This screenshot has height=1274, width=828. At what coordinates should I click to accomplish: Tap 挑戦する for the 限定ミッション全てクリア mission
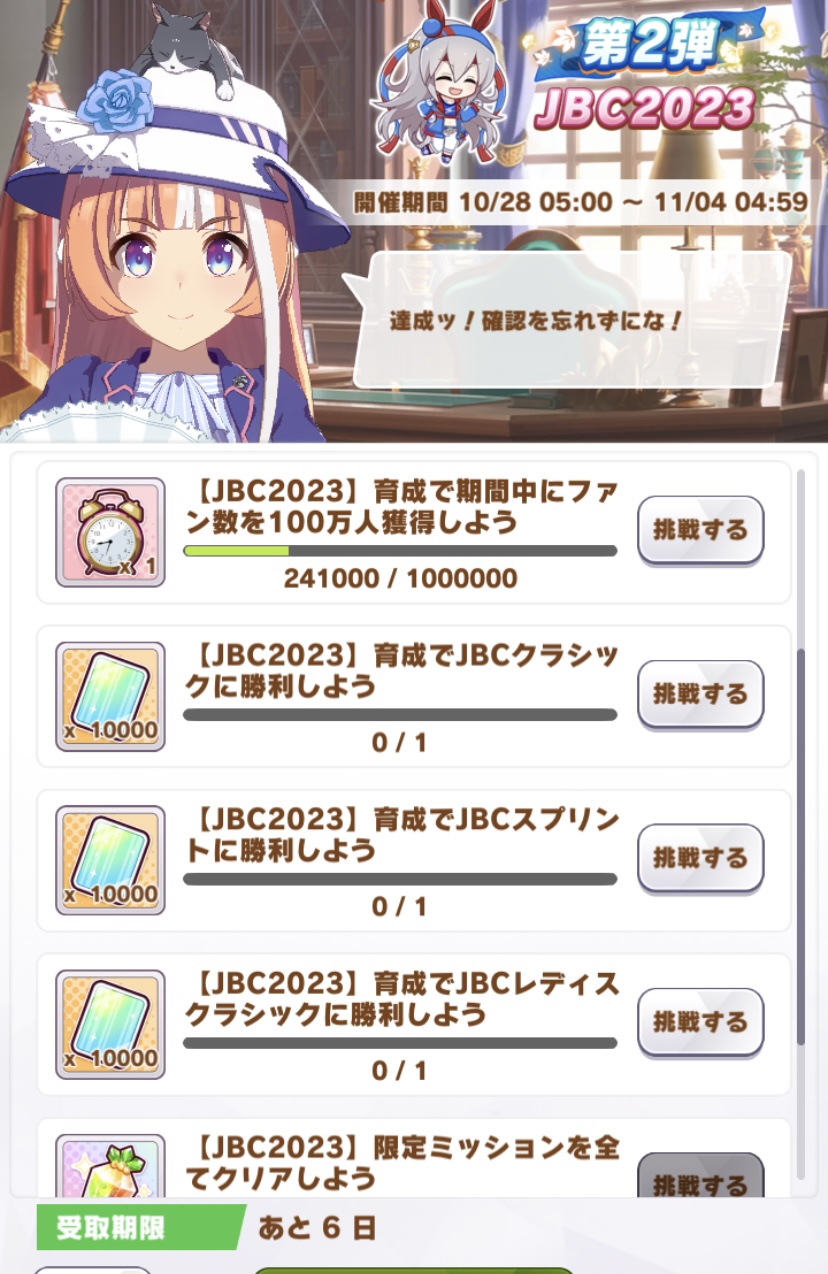(700, 1180)
